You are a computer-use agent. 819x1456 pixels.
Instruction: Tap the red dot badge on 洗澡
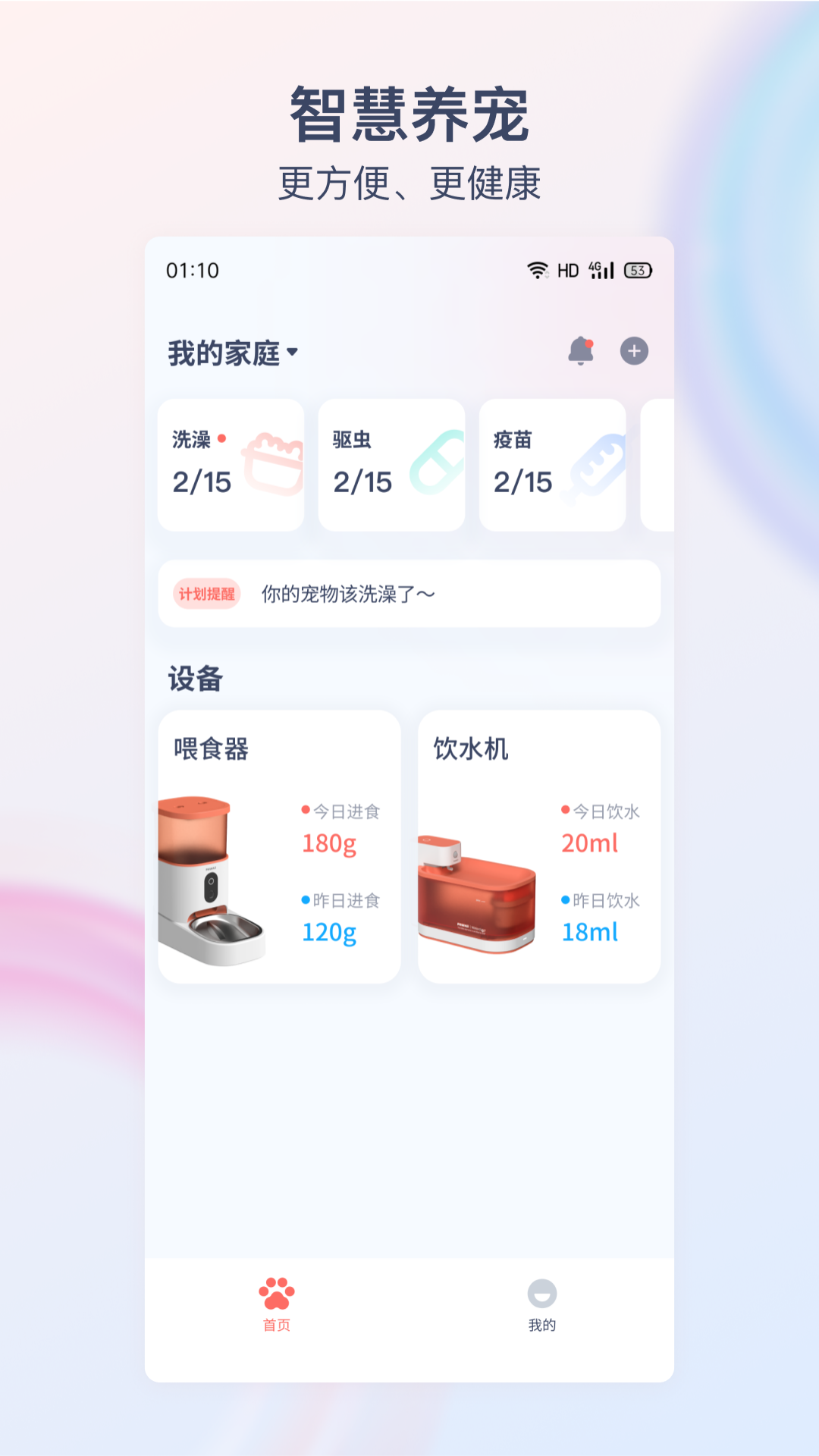click(222, 438)
